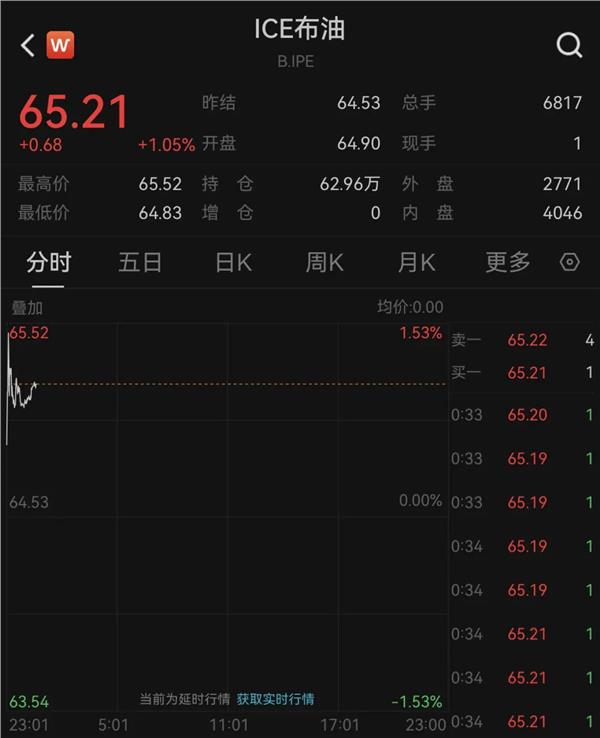
Task: Tap the orange W badge icon
Action: point(60,44)
